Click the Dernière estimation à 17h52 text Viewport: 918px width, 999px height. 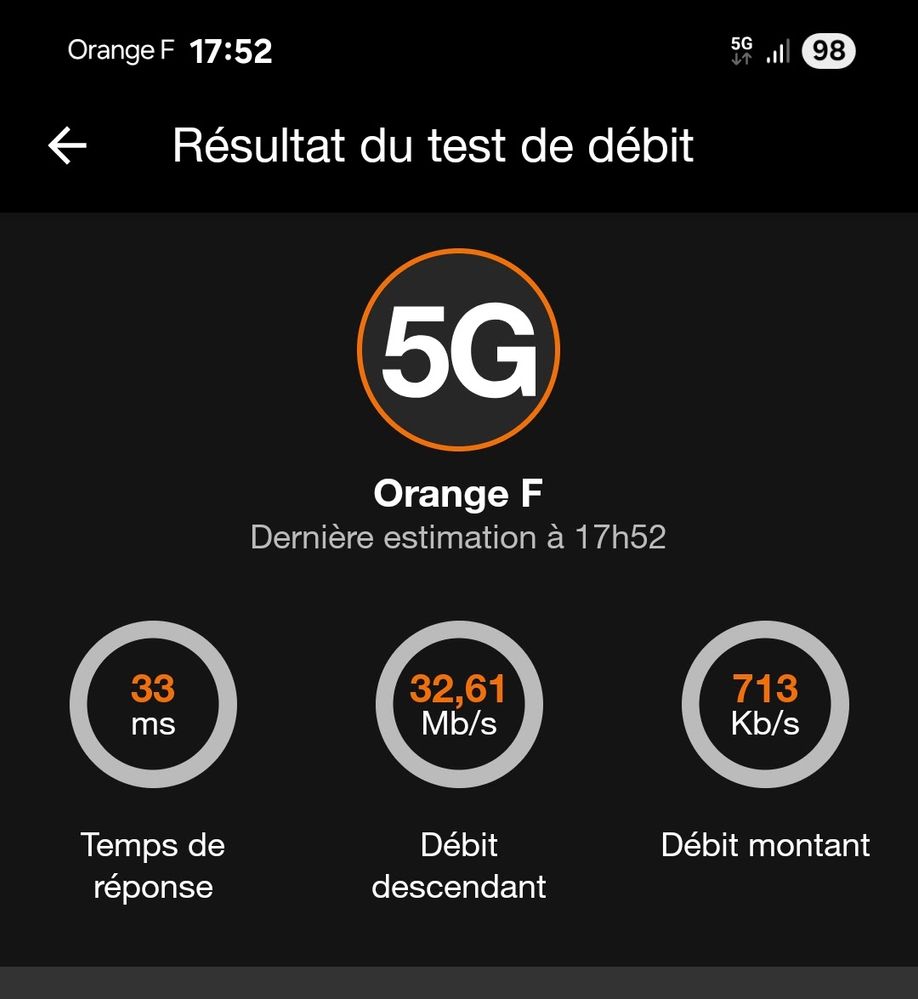pyautogui.click(x=459, y=537)
